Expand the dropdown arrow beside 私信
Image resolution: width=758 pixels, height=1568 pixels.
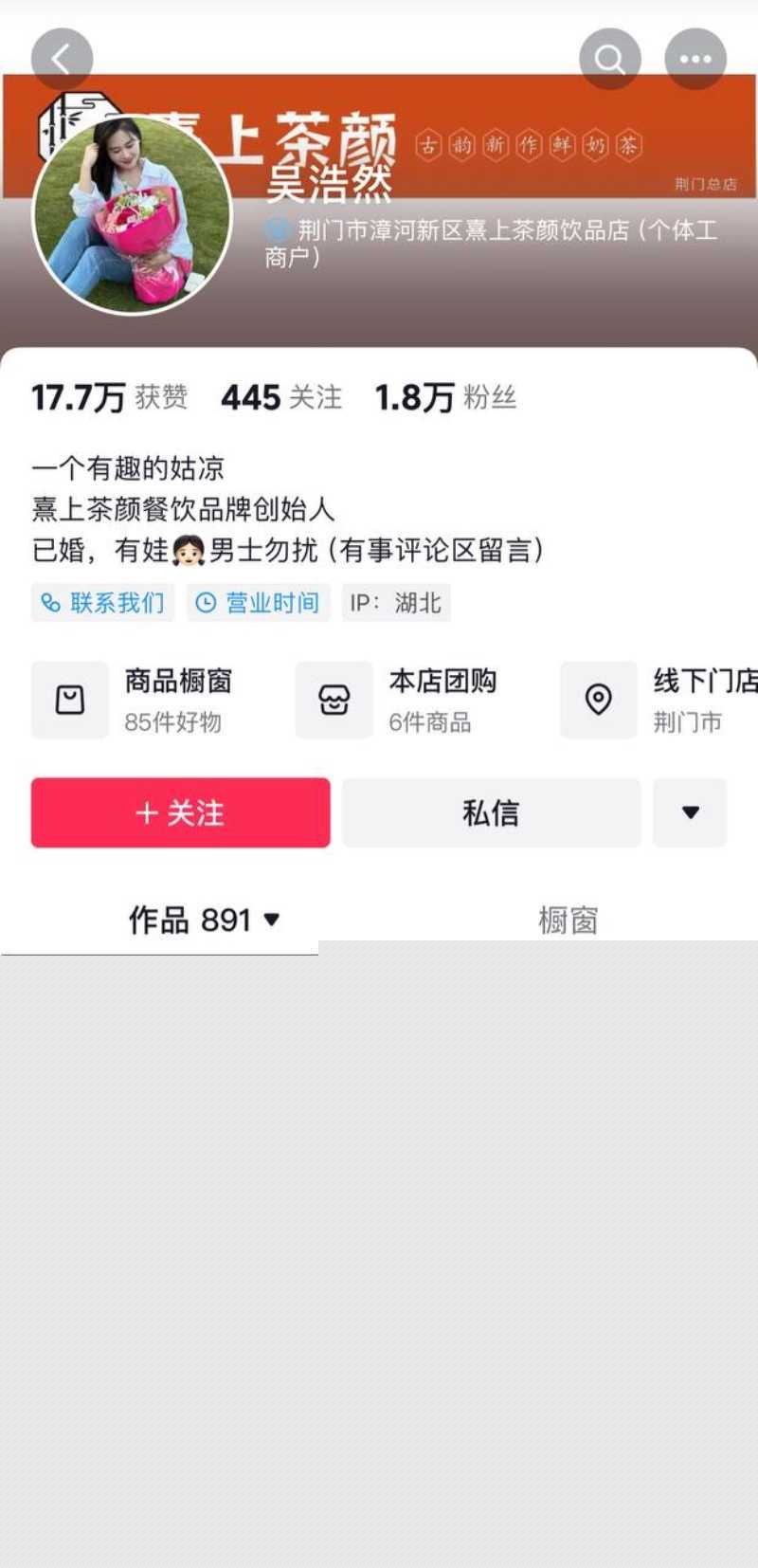coord(690,813)
